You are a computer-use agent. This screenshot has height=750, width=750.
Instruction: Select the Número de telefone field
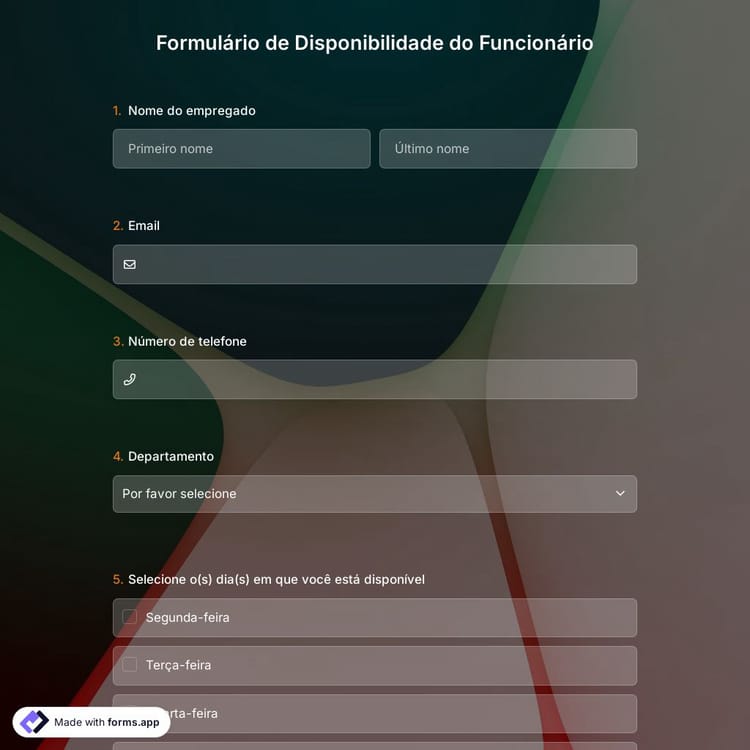coord(385,380)
